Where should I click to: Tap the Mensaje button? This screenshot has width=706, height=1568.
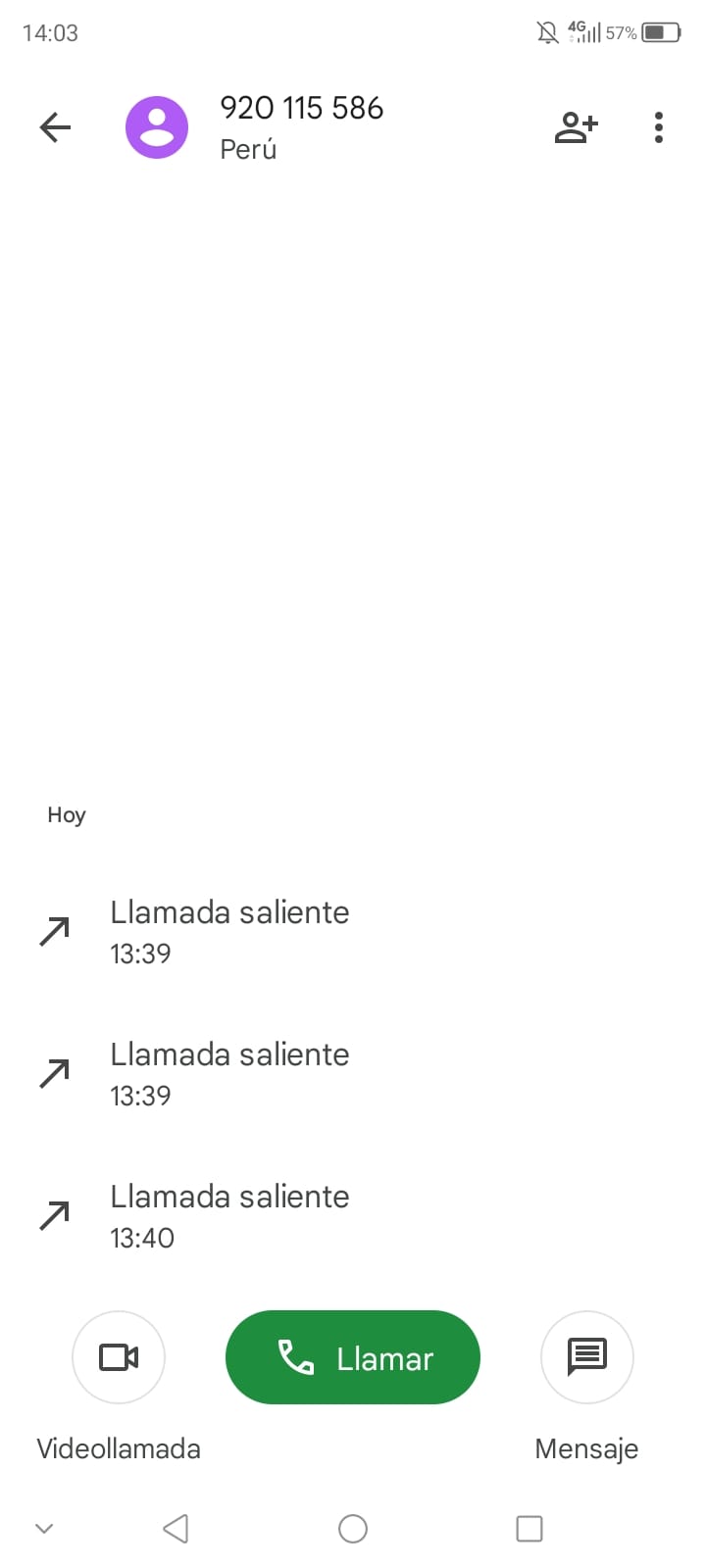coord(587,1357)
